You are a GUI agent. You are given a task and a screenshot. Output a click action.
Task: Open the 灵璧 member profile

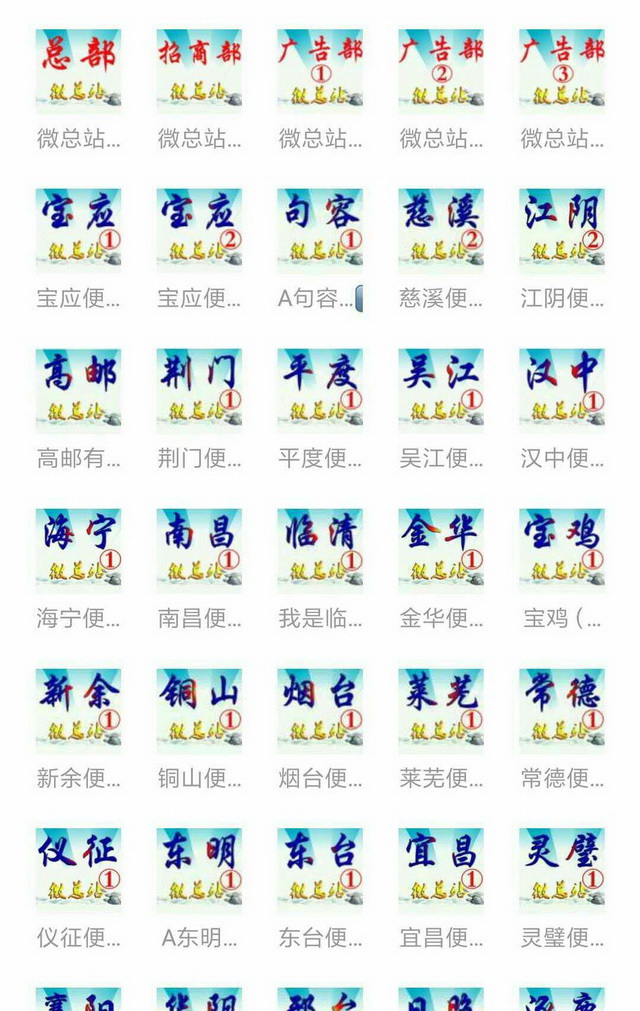coord(562,870)
